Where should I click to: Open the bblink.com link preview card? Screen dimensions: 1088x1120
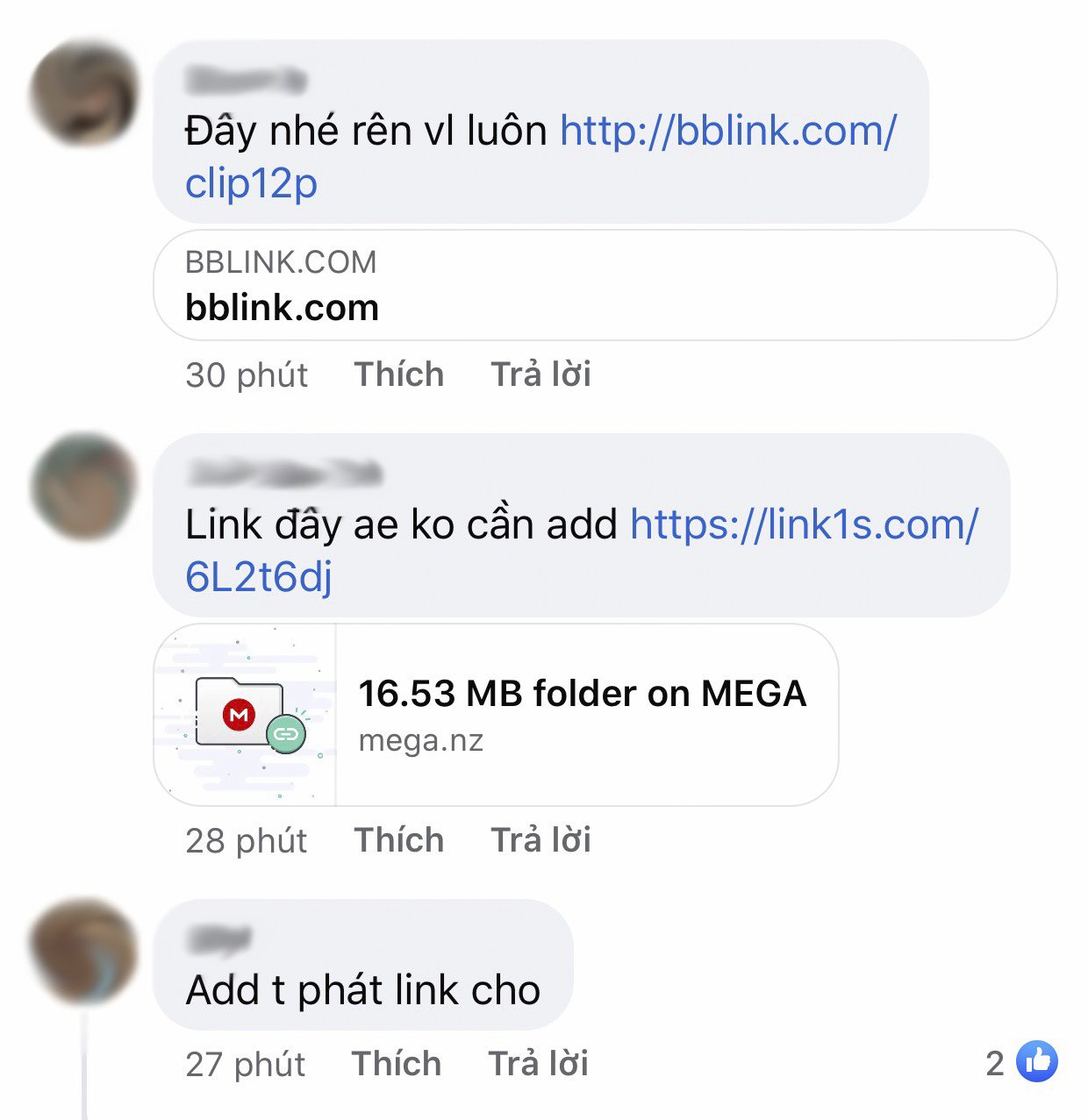(604, 286)
